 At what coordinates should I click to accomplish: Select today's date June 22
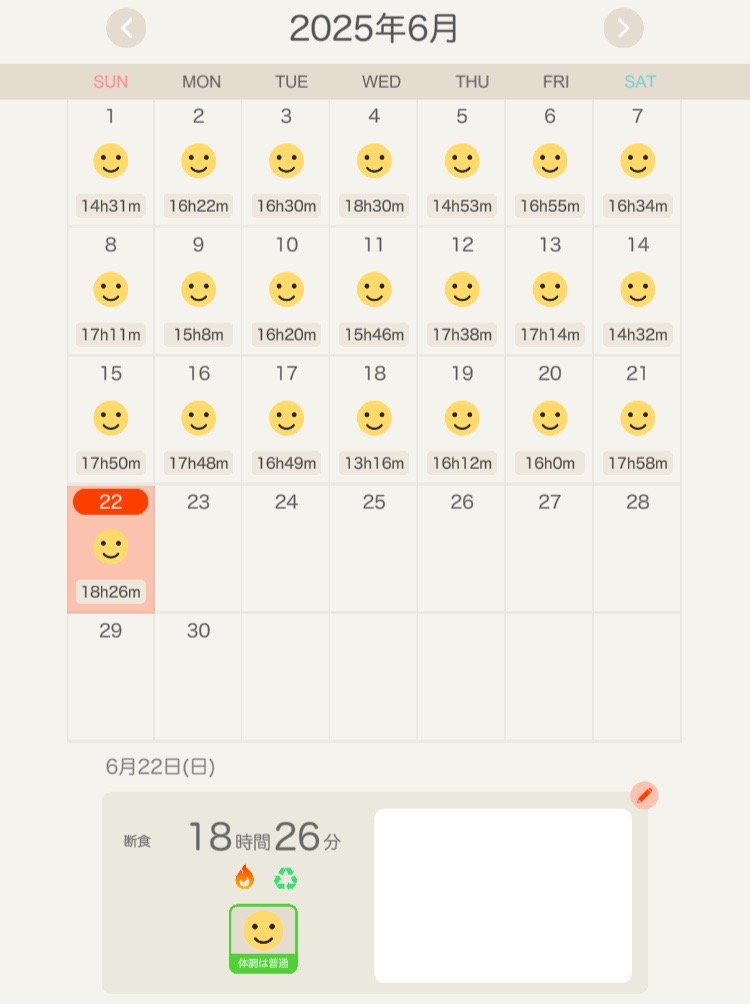(110, 548)
